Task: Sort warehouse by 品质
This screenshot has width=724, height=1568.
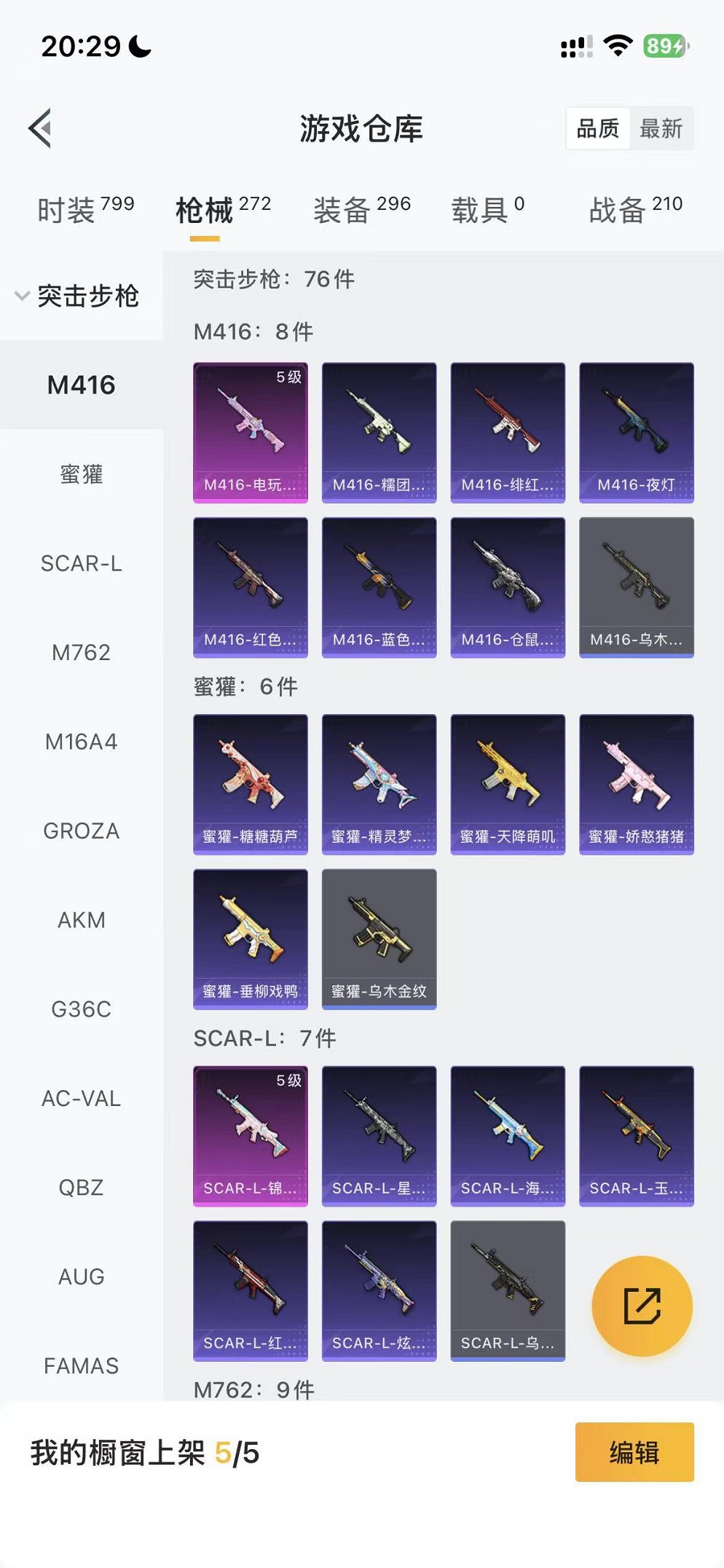Action: coord(597,129)
